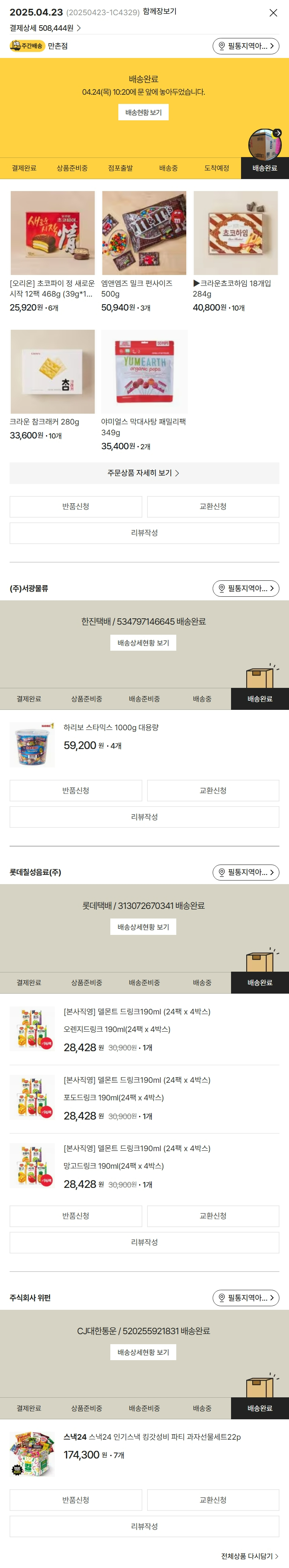The image size is (289, 1568).
Task: Open the 초코파이 정 product tile
Action: tap(53, 234)
